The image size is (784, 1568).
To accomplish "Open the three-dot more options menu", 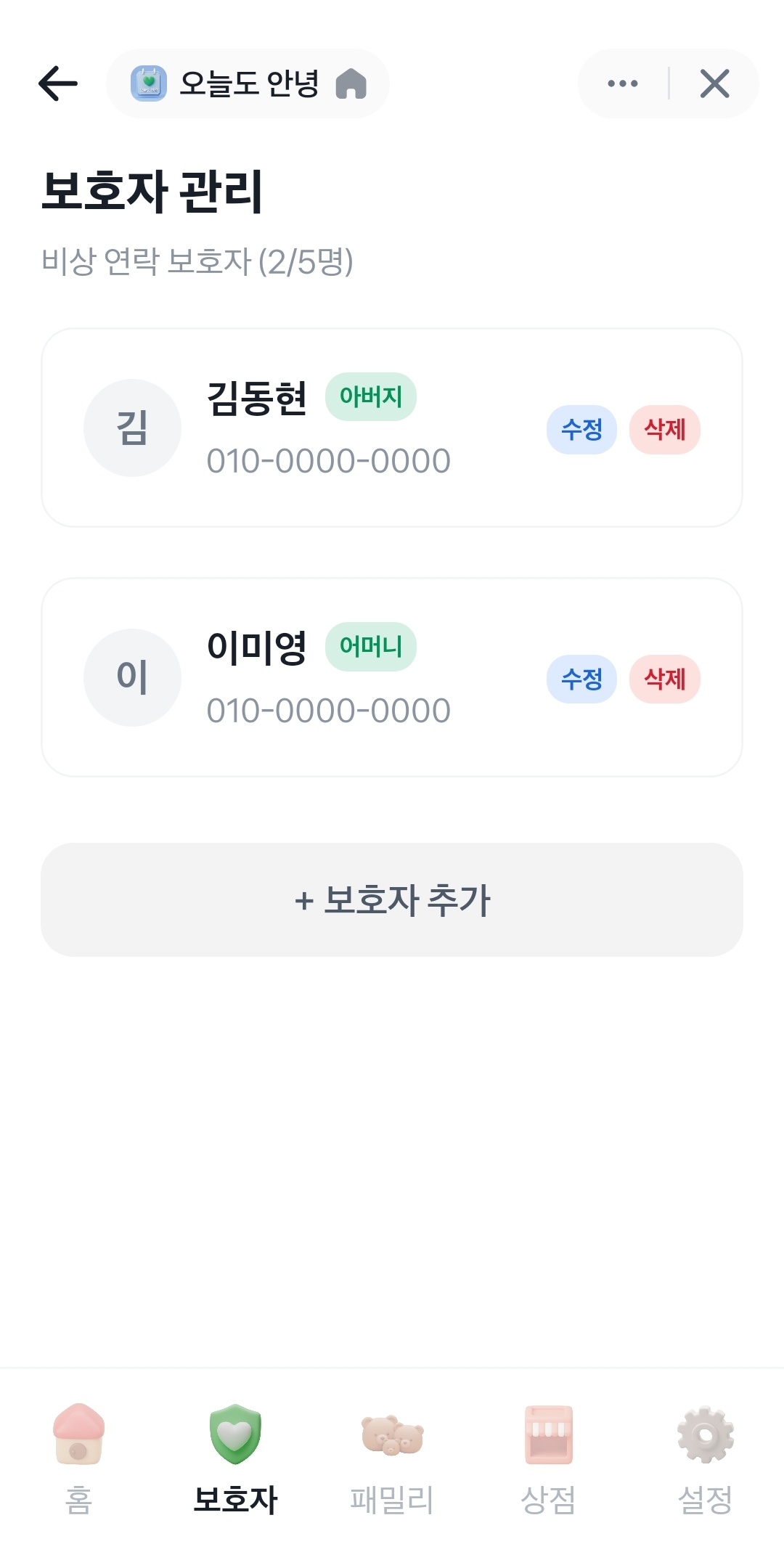I will click(623, 83).
